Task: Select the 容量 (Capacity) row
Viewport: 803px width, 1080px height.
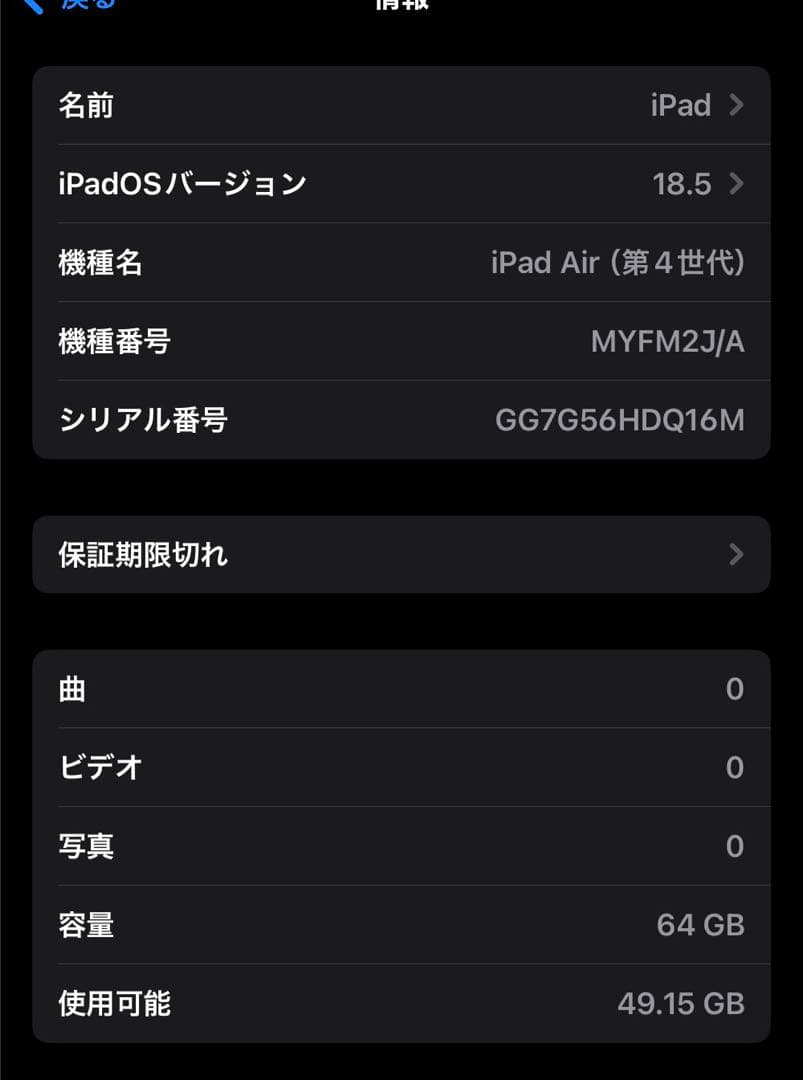Action: (x=400, y=925)
